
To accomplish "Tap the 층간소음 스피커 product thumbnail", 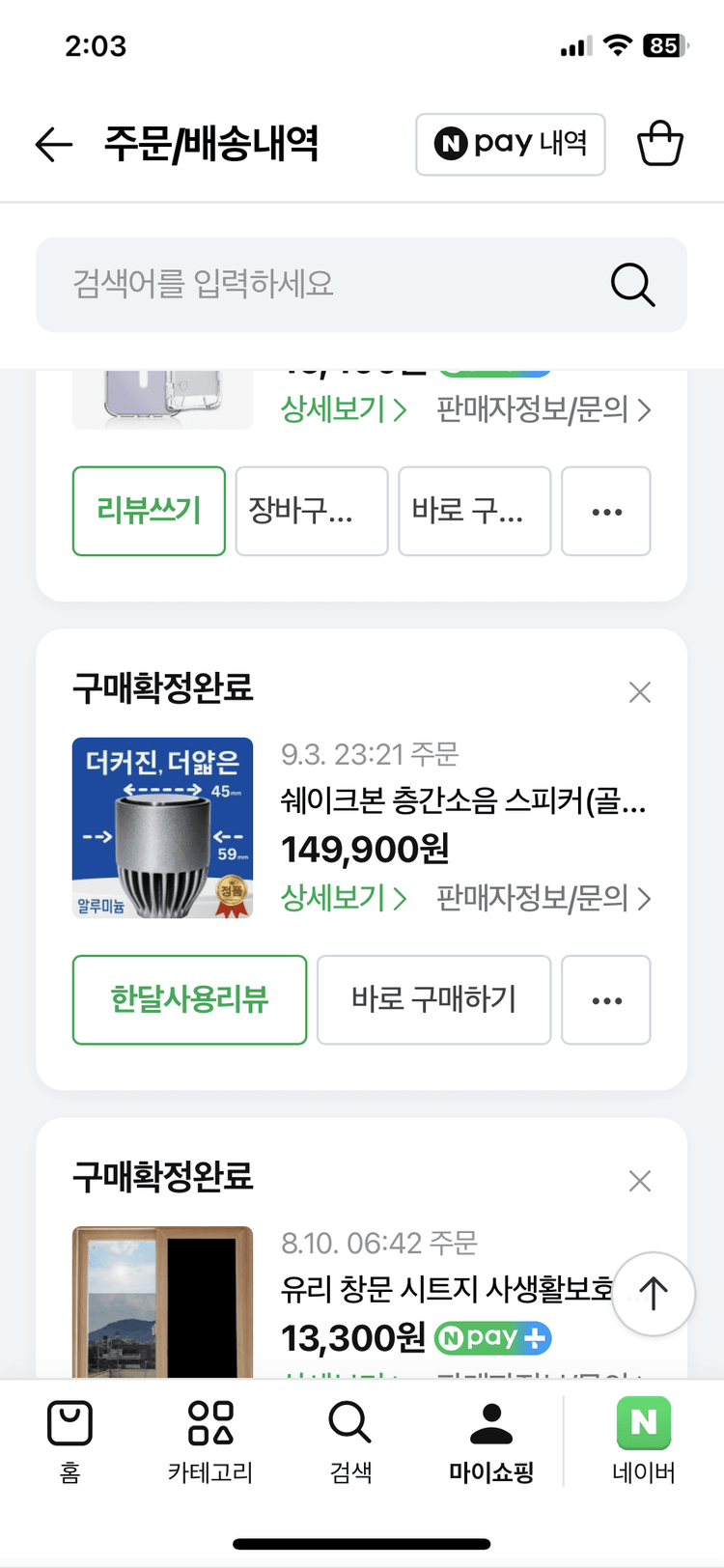I will point(162,827).
